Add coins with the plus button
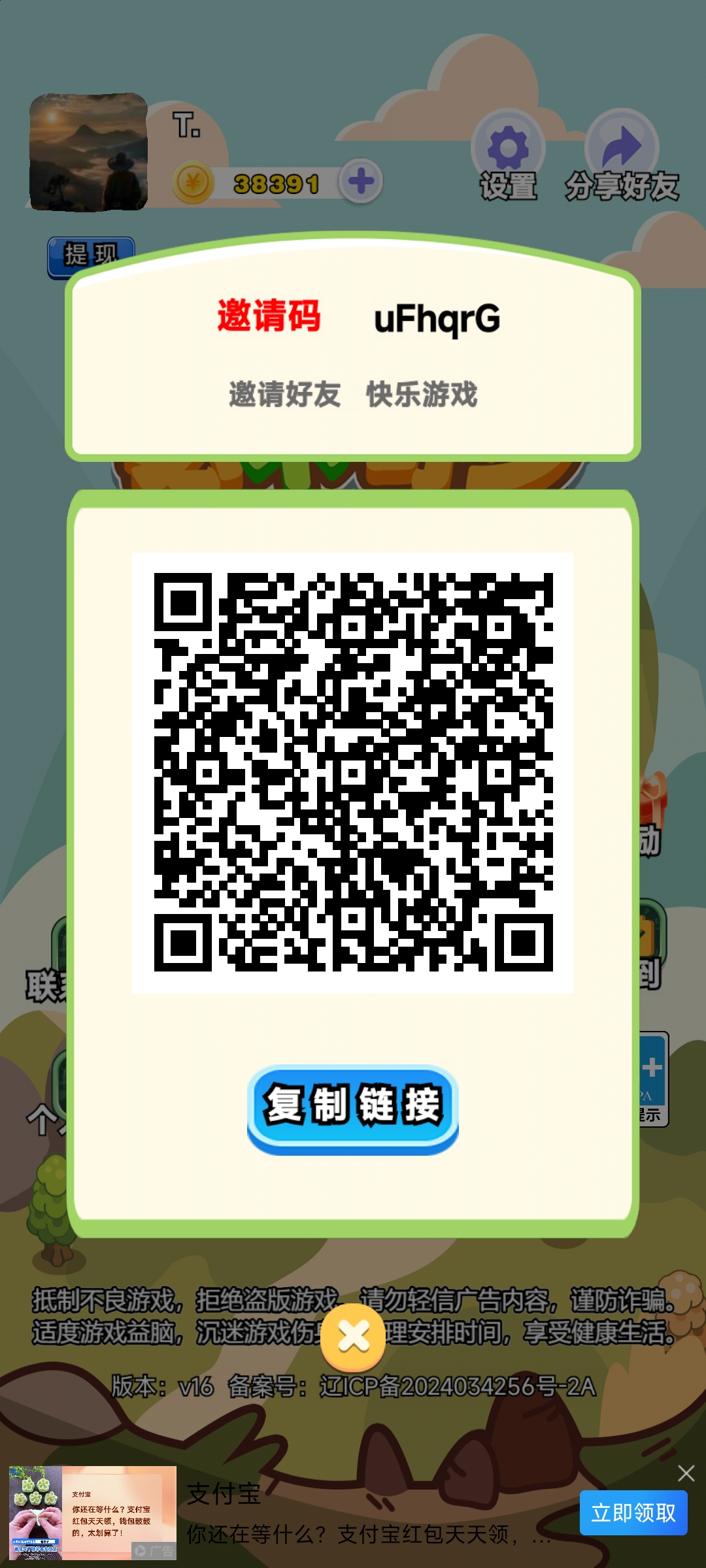The height and width of the screenshot is (1568, 706). [x=361, y=181]
